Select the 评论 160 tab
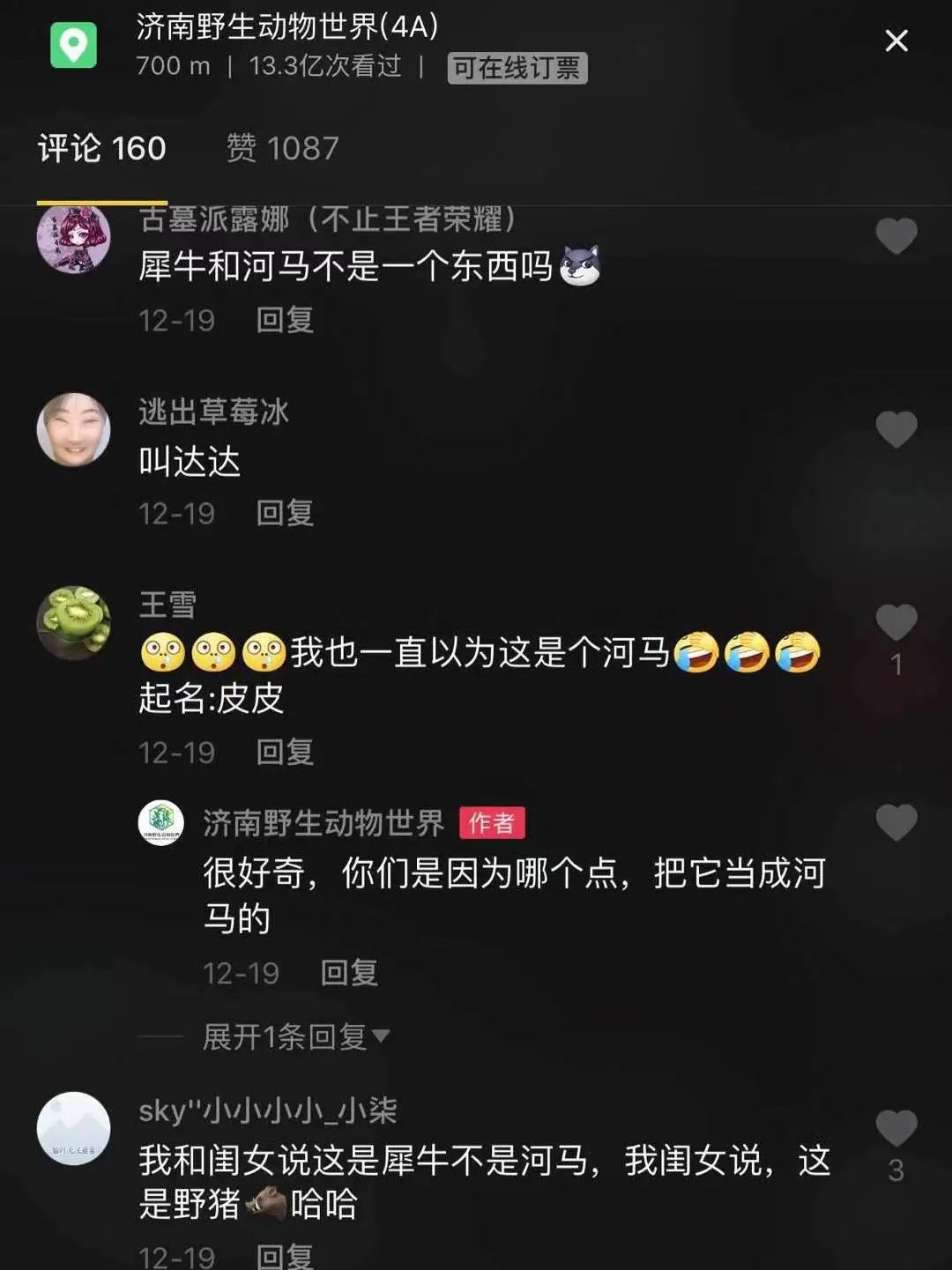952x1270 pixels. pos(101,148)
